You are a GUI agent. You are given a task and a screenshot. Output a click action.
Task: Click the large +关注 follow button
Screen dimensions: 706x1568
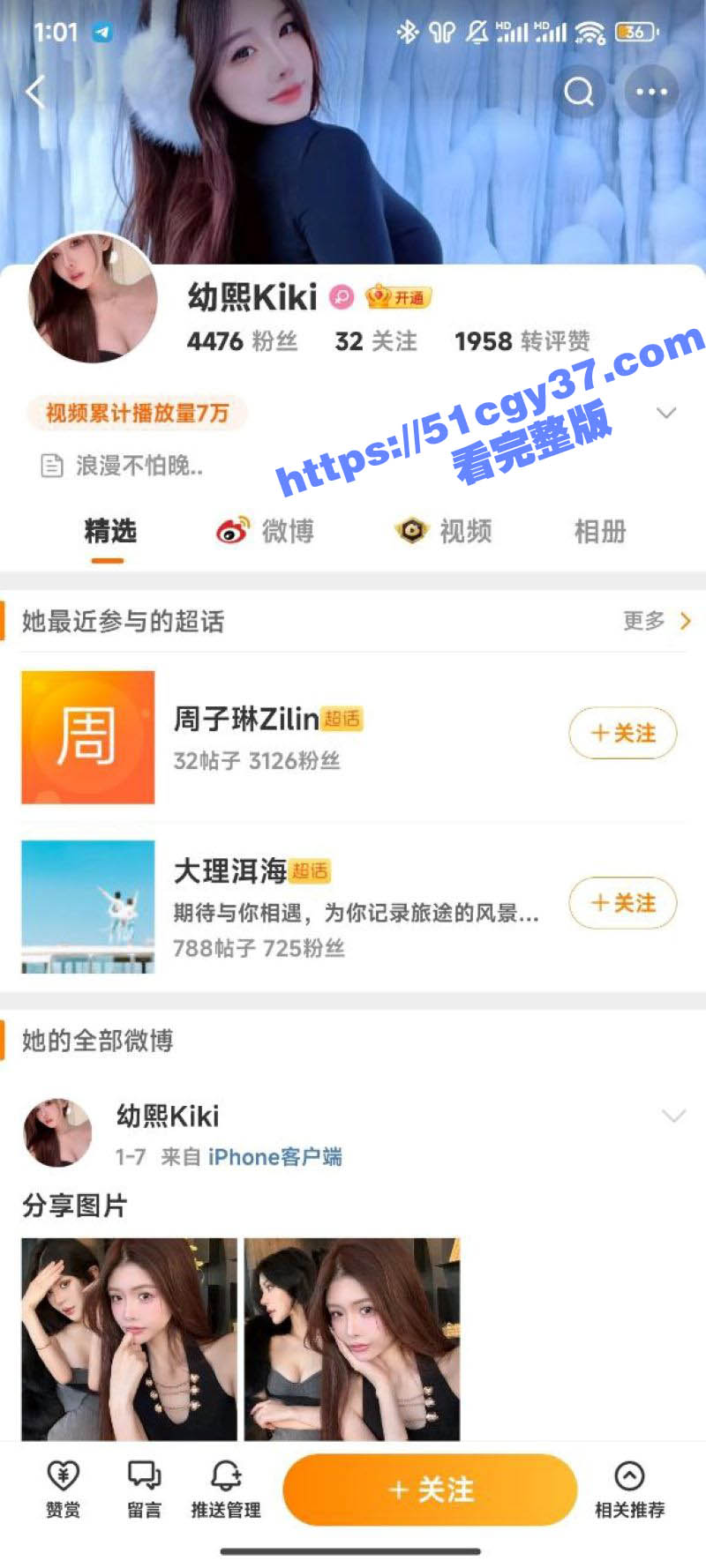430,1490
